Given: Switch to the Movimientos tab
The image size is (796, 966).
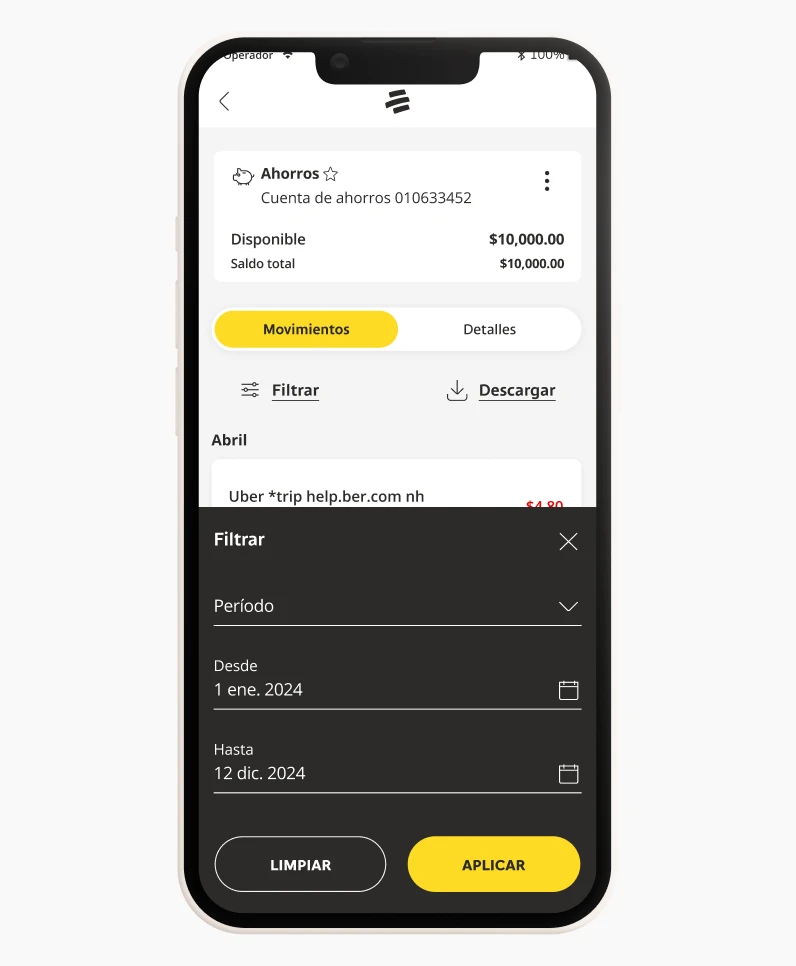Looking at the screenshot, I should coord(306,329).
